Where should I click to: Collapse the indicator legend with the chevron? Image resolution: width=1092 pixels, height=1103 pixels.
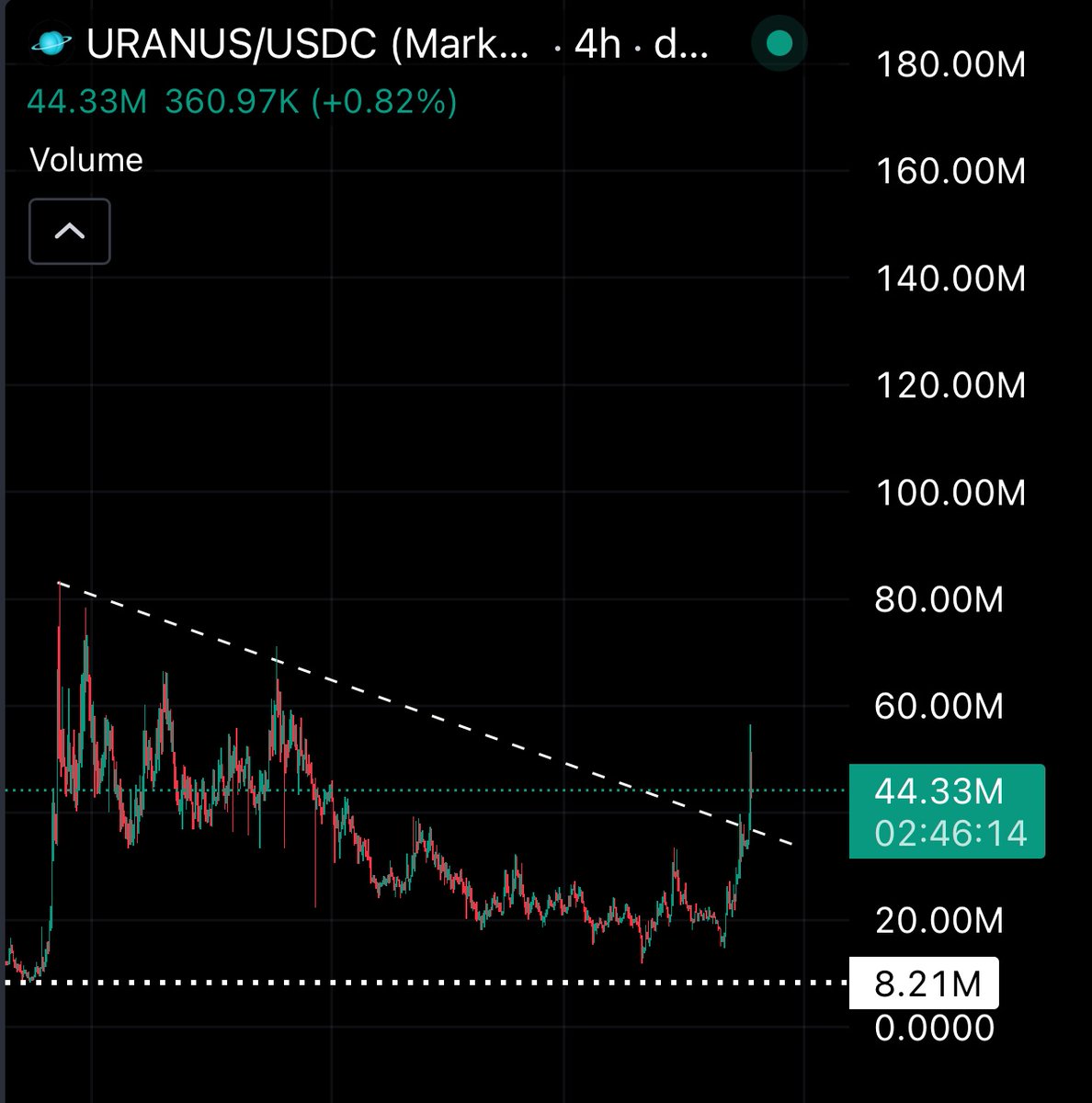point(70,232)
